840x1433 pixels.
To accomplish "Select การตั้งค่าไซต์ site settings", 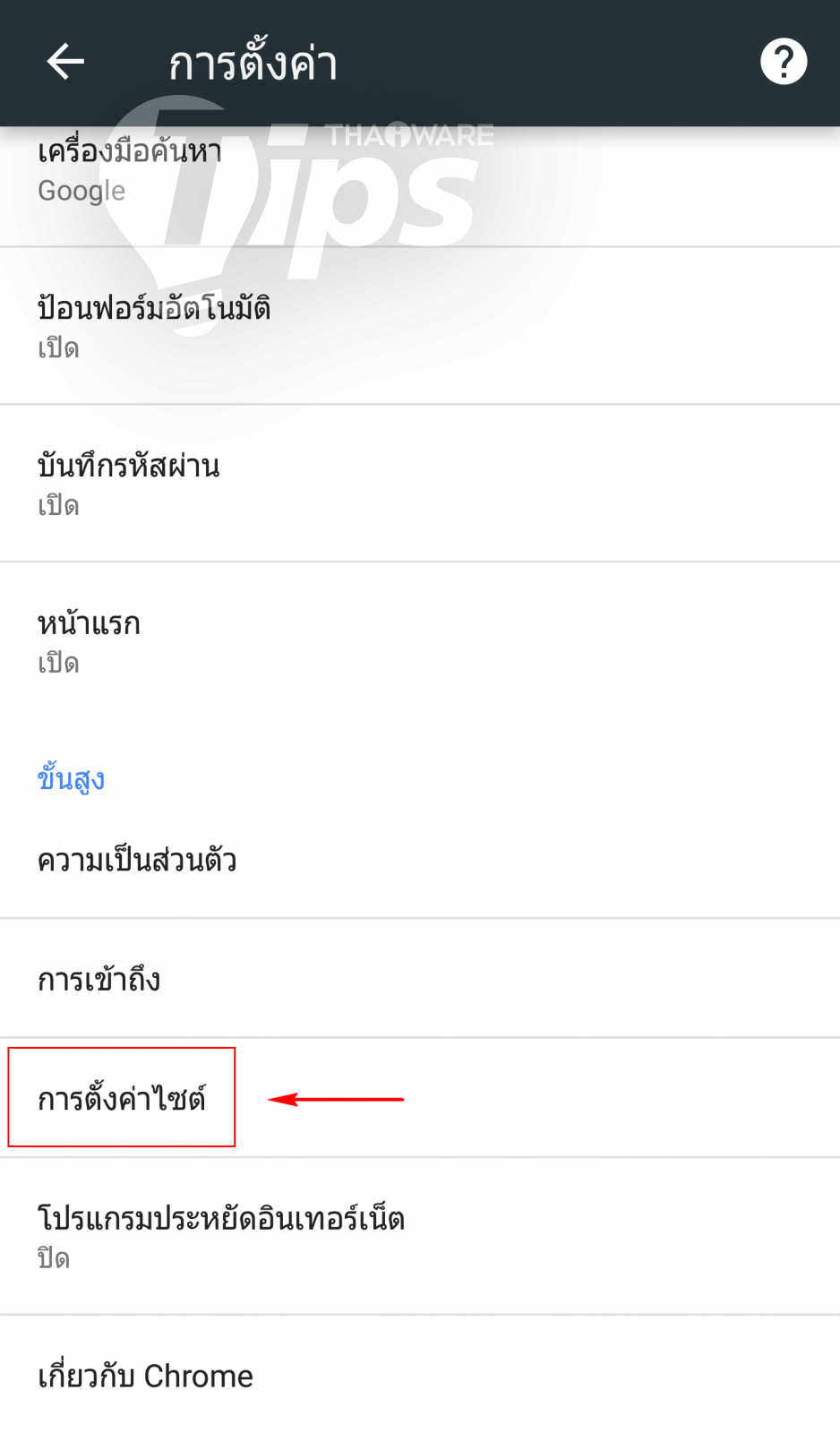I will [122, 1098].
